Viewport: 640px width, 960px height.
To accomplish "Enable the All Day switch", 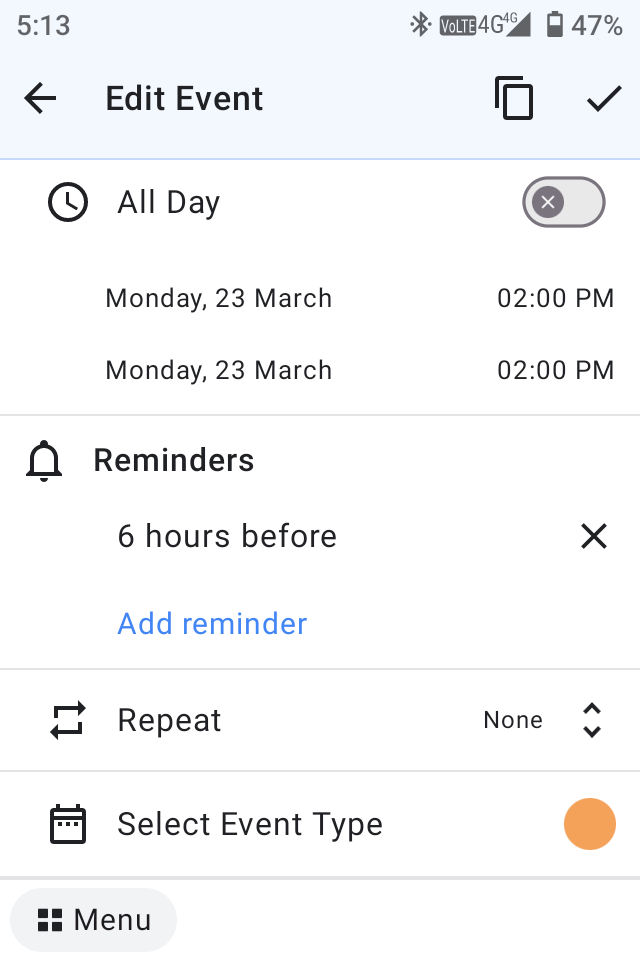I will (x=564, y=203).
